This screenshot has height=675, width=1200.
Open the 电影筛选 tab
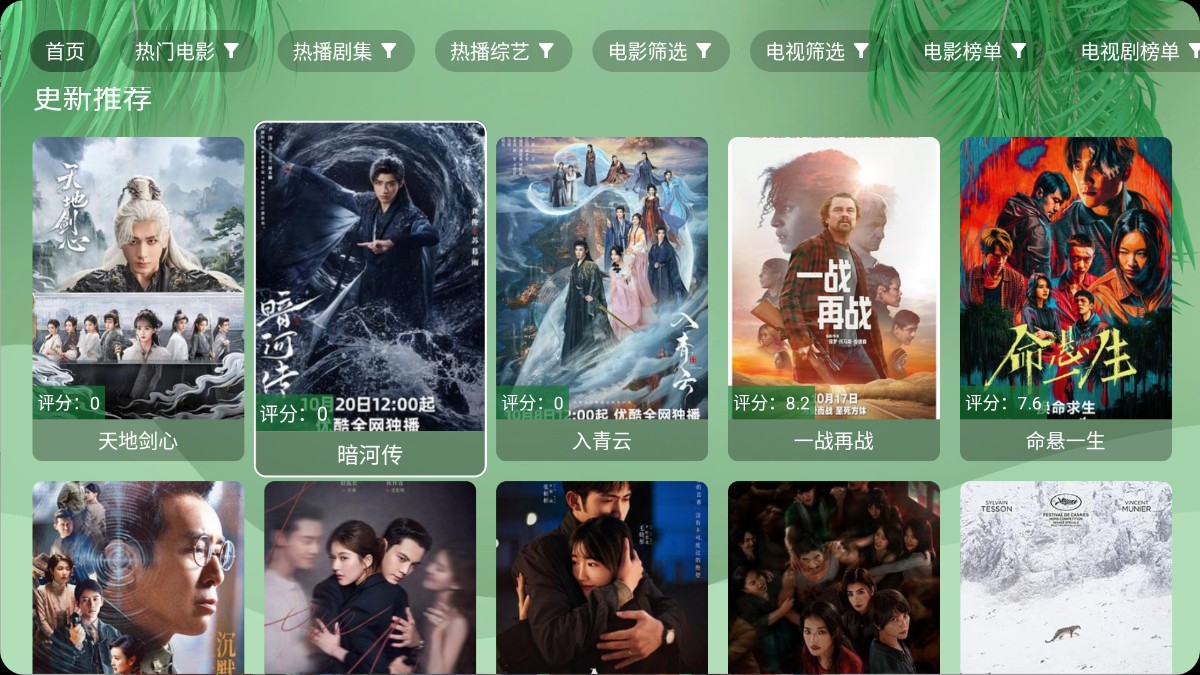tap(660, 51)
